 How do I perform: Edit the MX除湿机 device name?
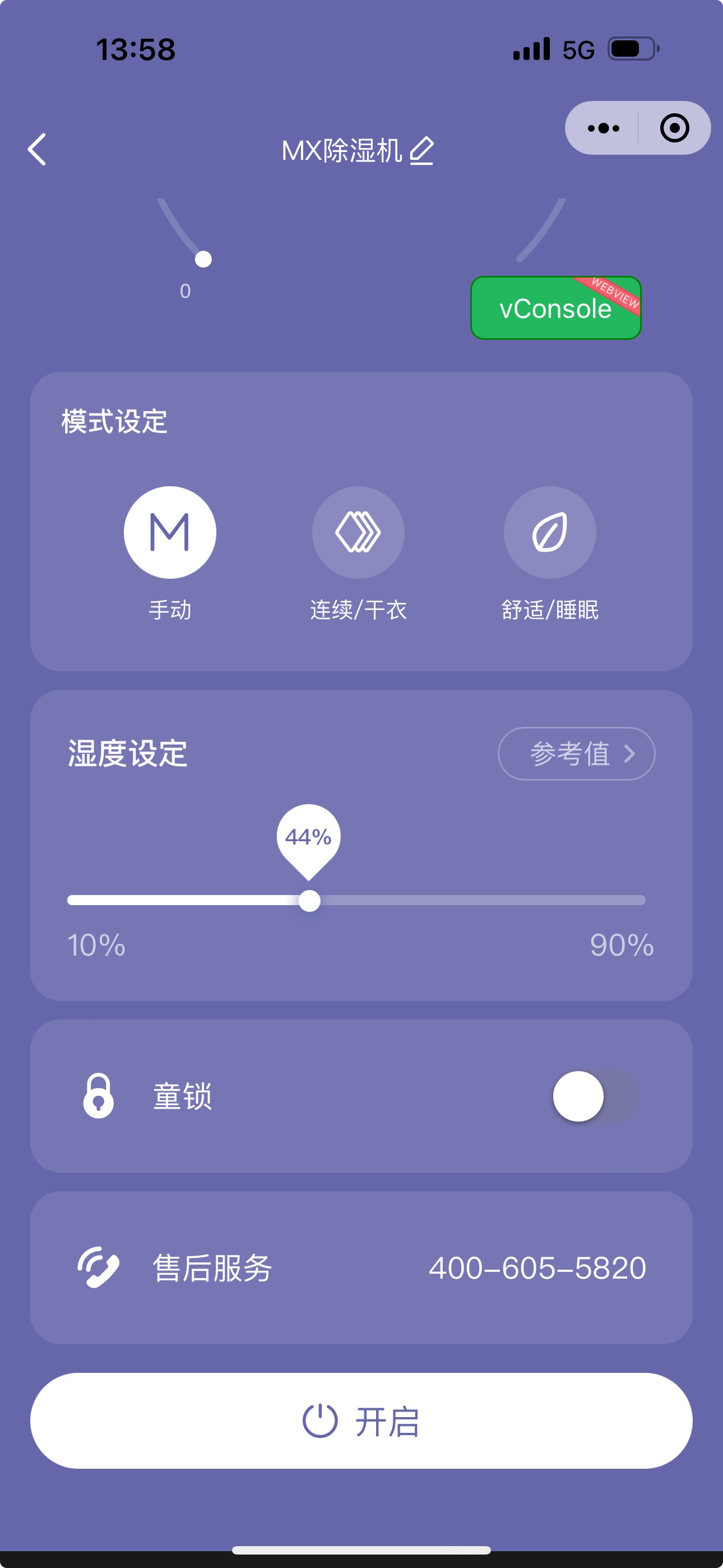[x=421, y=150]
